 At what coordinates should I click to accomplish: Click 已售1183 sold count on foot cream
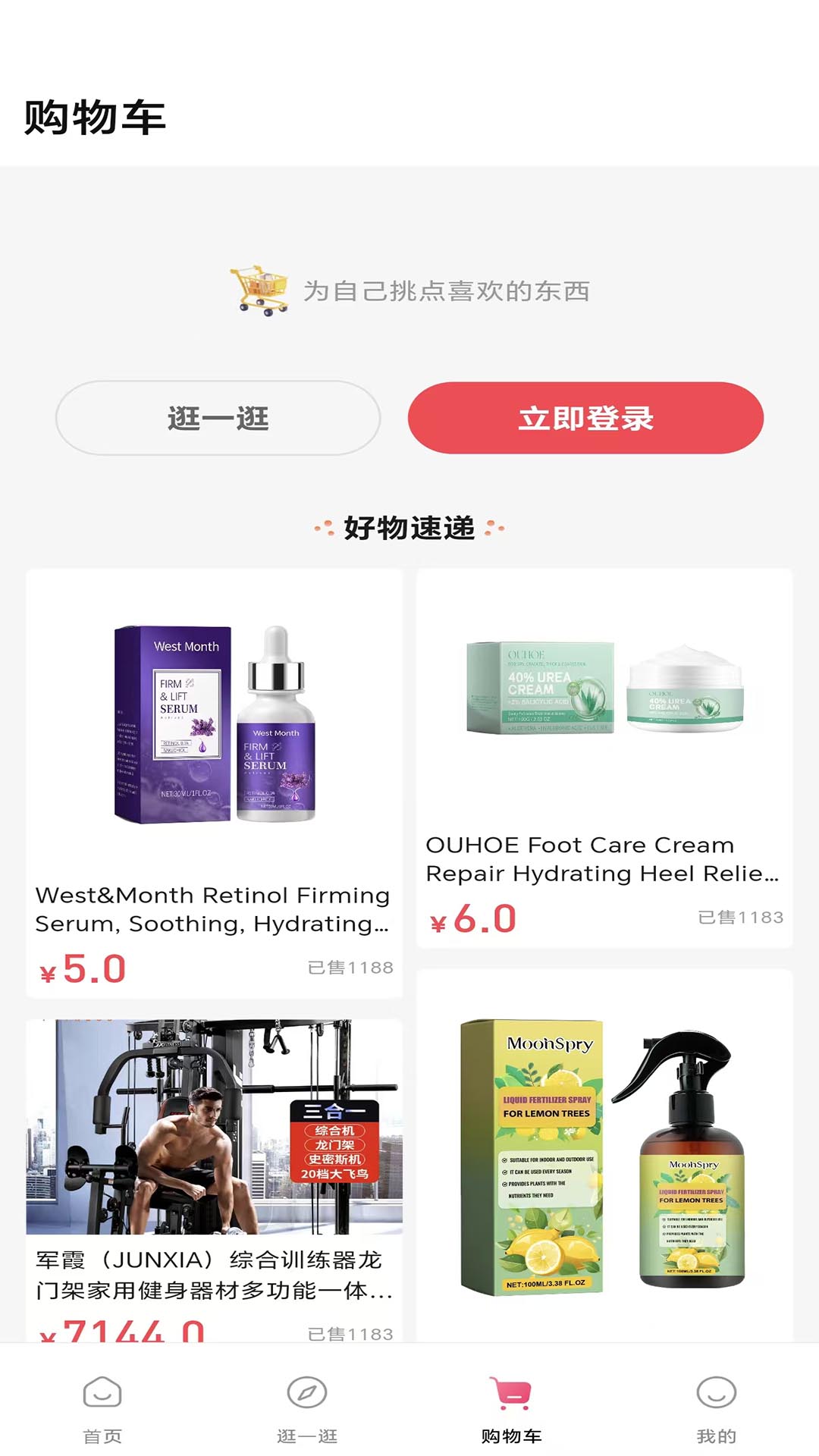(740, 917)
